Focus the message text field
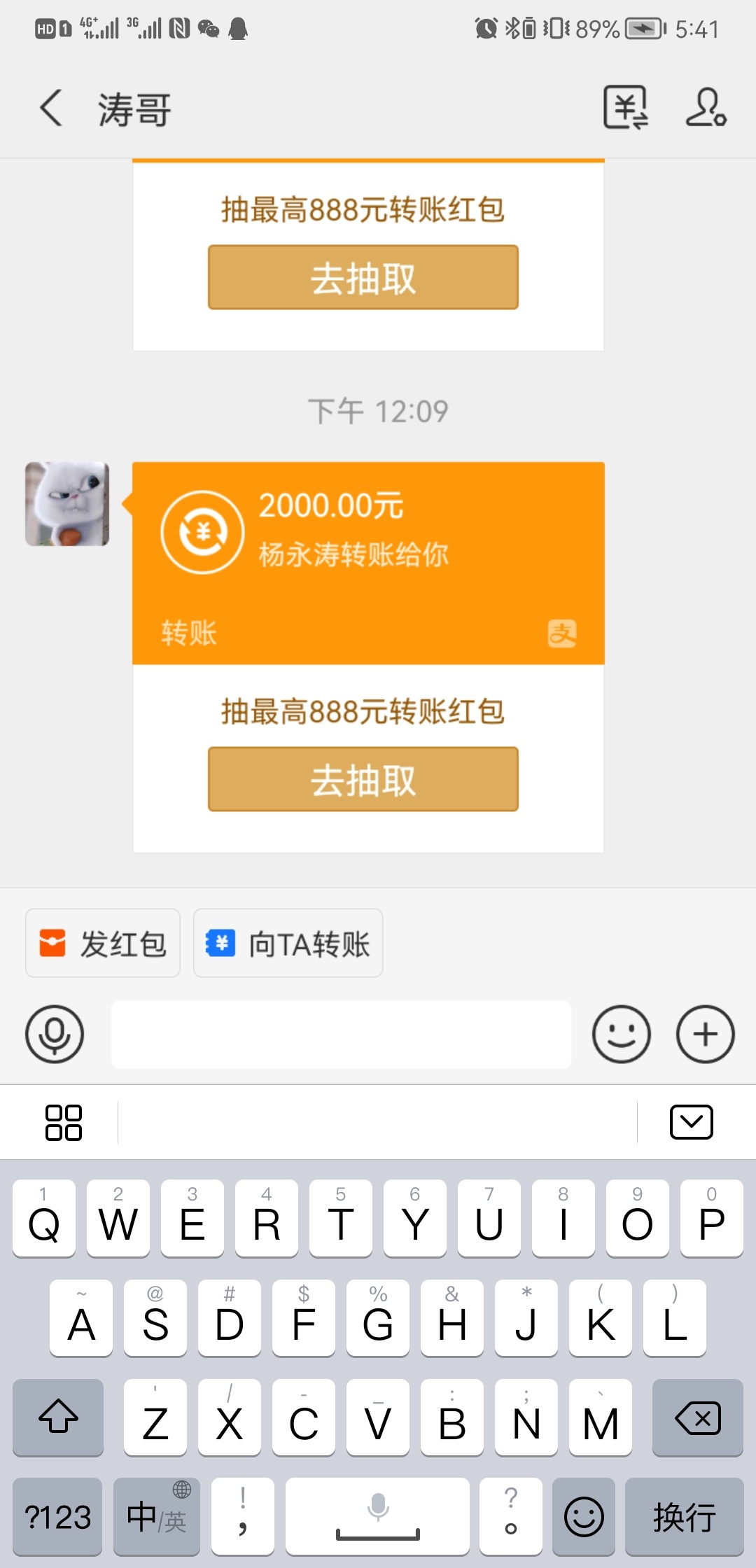 coord(341,1034)
